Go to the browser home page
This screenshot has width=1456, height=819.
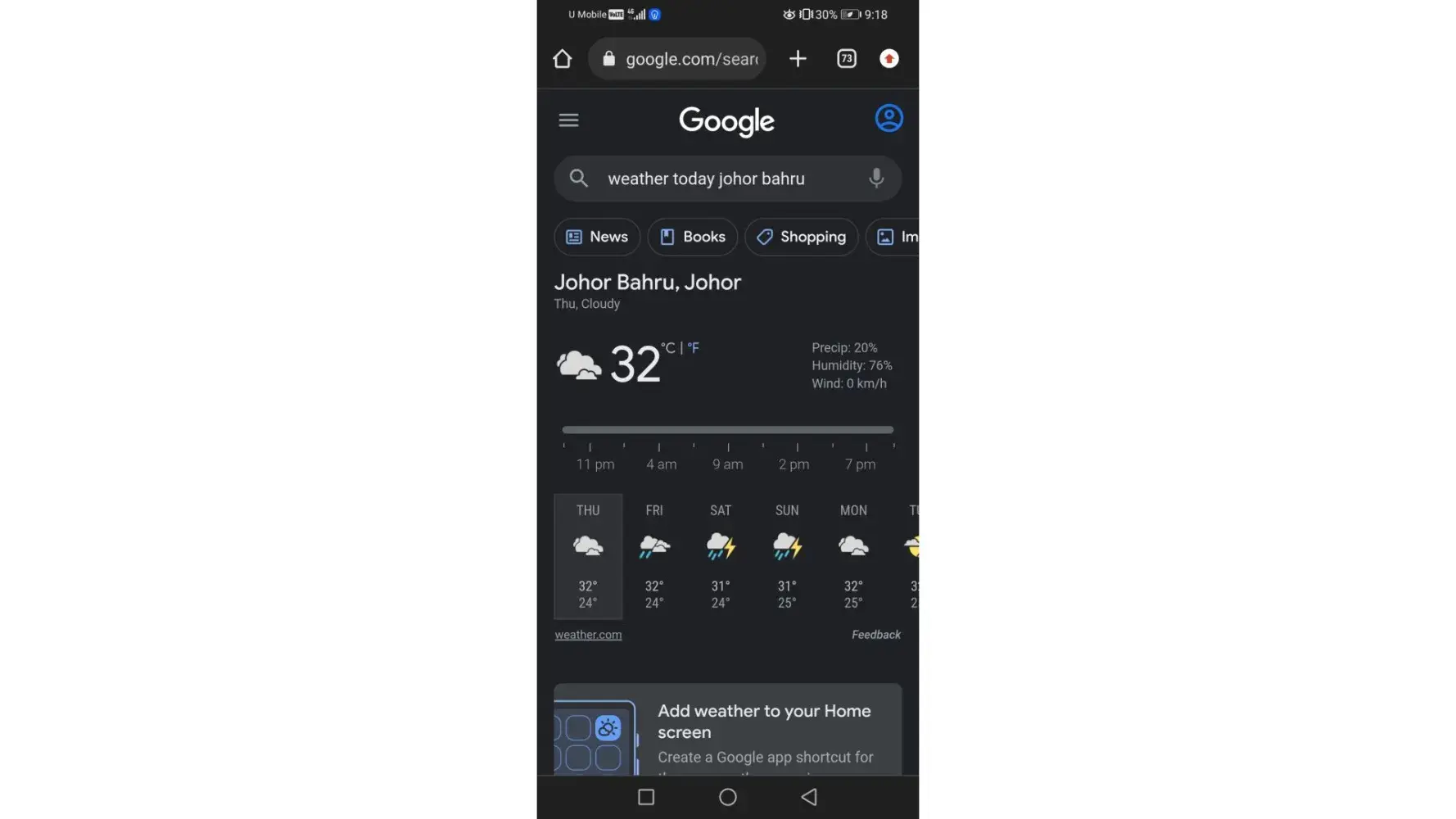tap(562, 59)
